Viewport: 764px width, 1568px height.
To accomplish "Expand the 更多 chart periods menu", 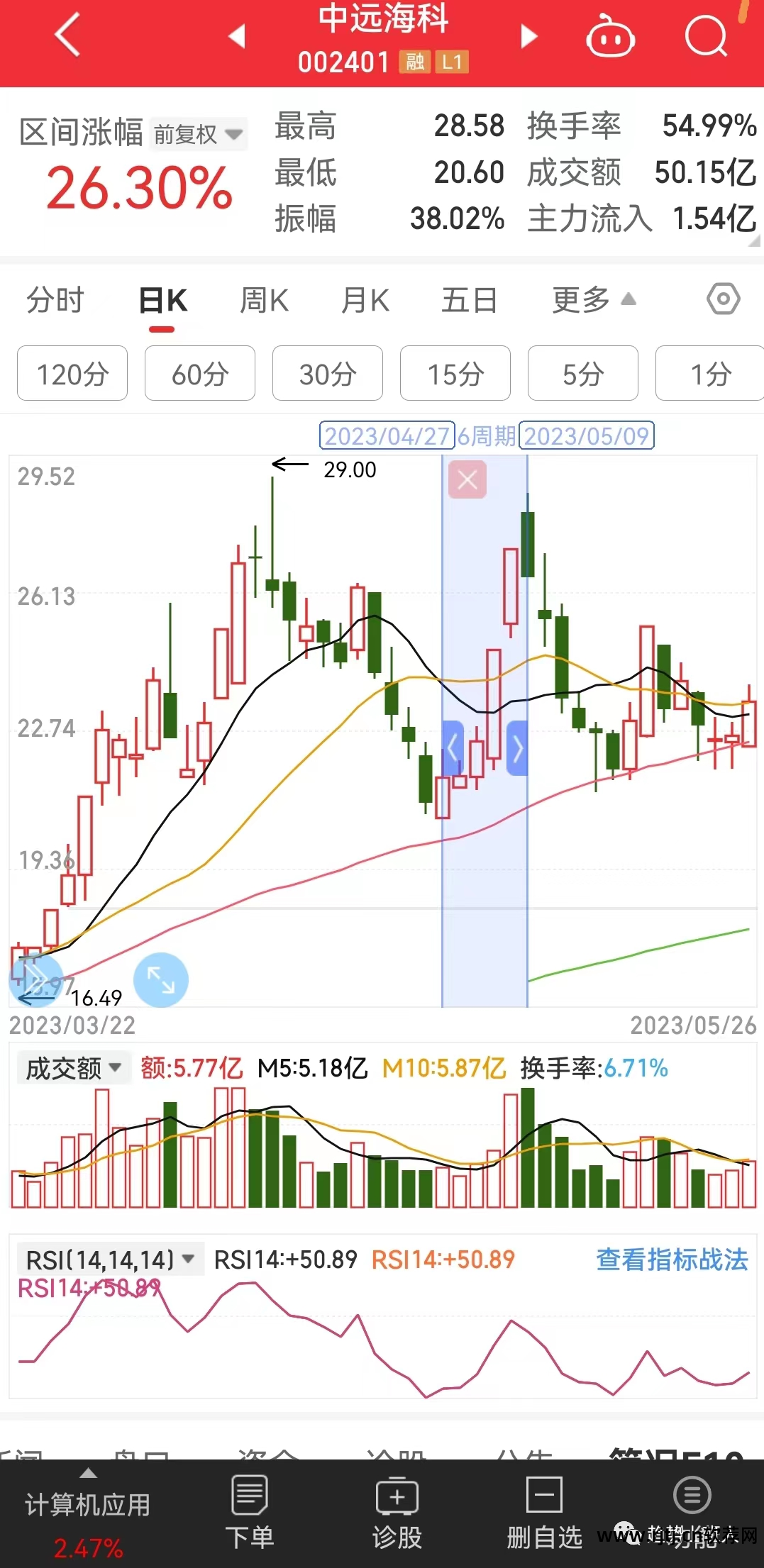I will 593,301.
